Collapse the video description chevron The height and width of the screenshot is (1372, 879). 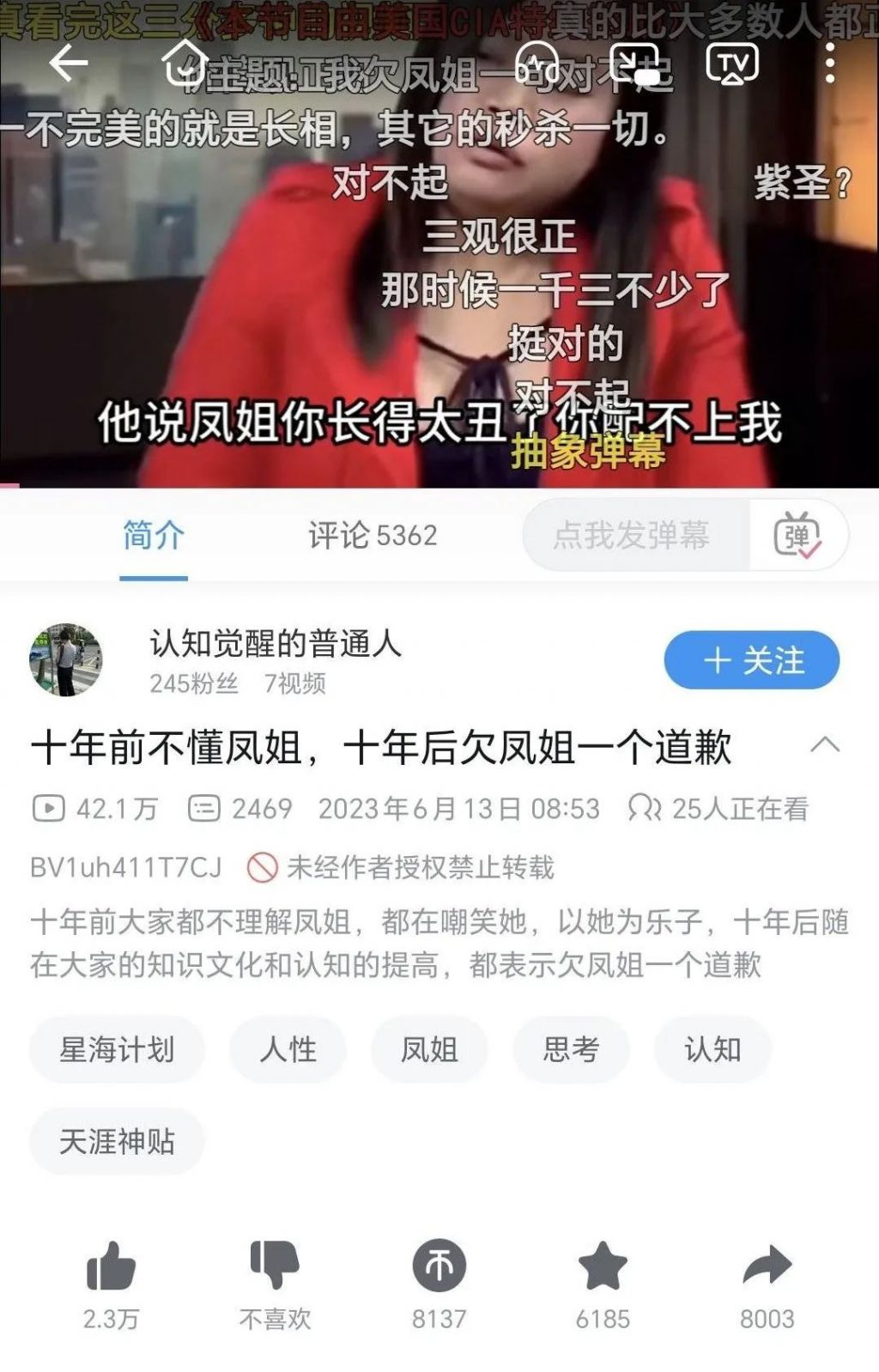[x=825, y=744]
